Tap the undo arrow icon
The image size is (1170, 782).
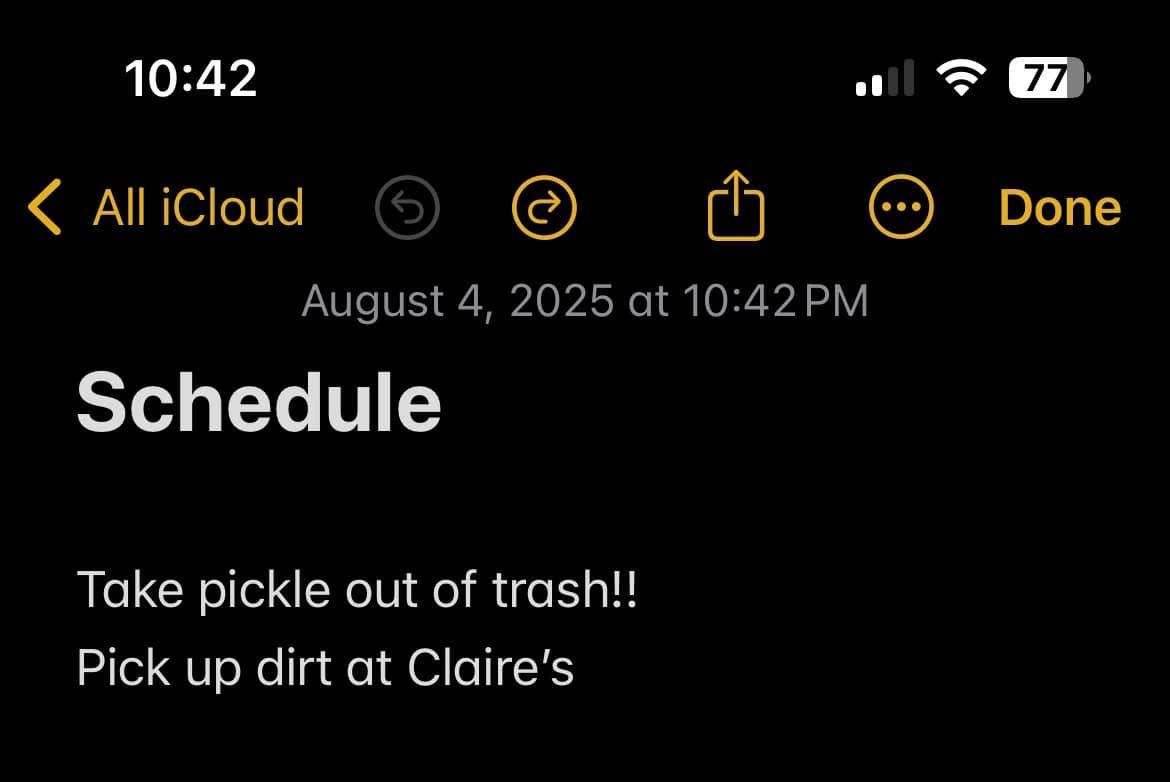[x=407, y=207]
